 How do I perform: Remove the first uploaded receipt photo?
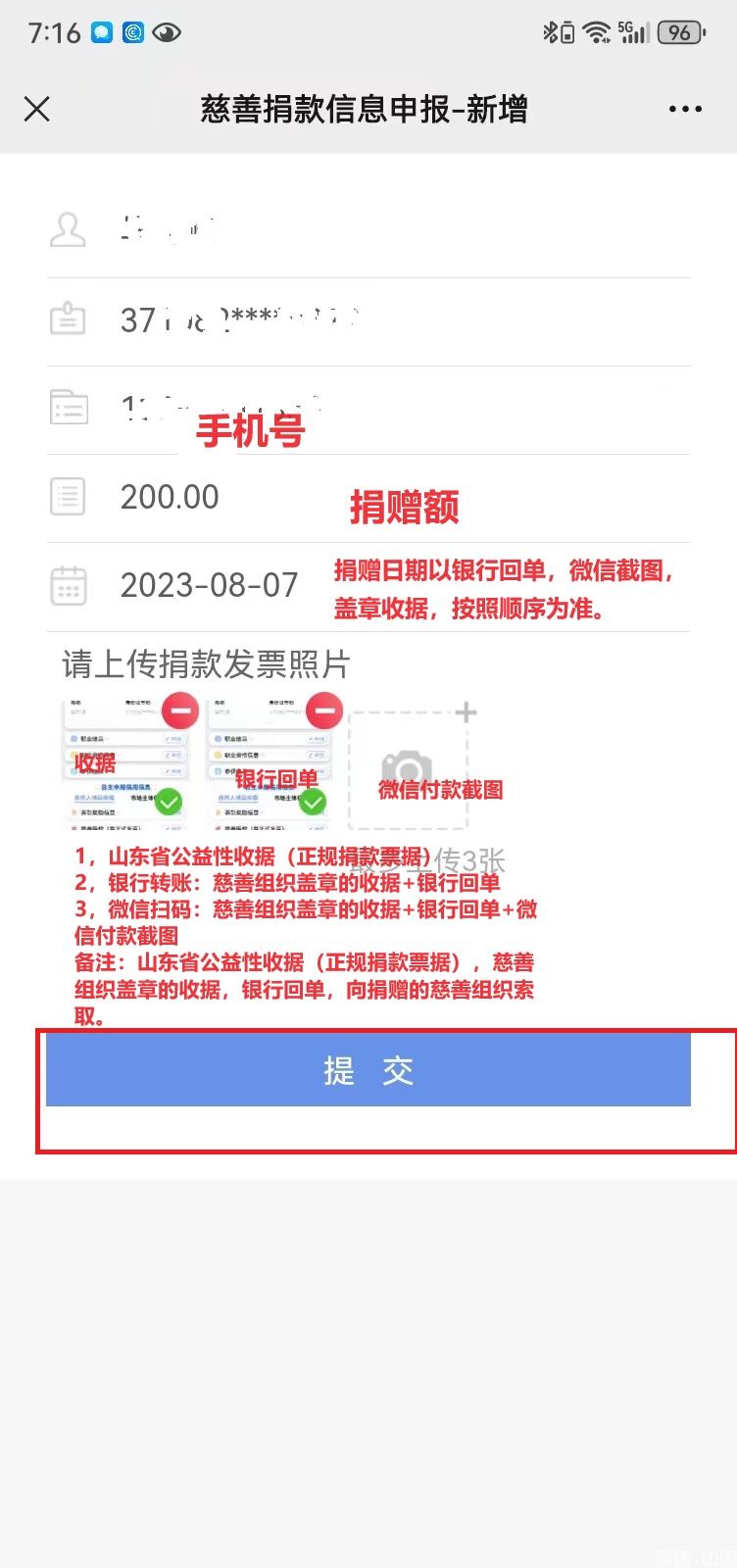coord(180,710)
